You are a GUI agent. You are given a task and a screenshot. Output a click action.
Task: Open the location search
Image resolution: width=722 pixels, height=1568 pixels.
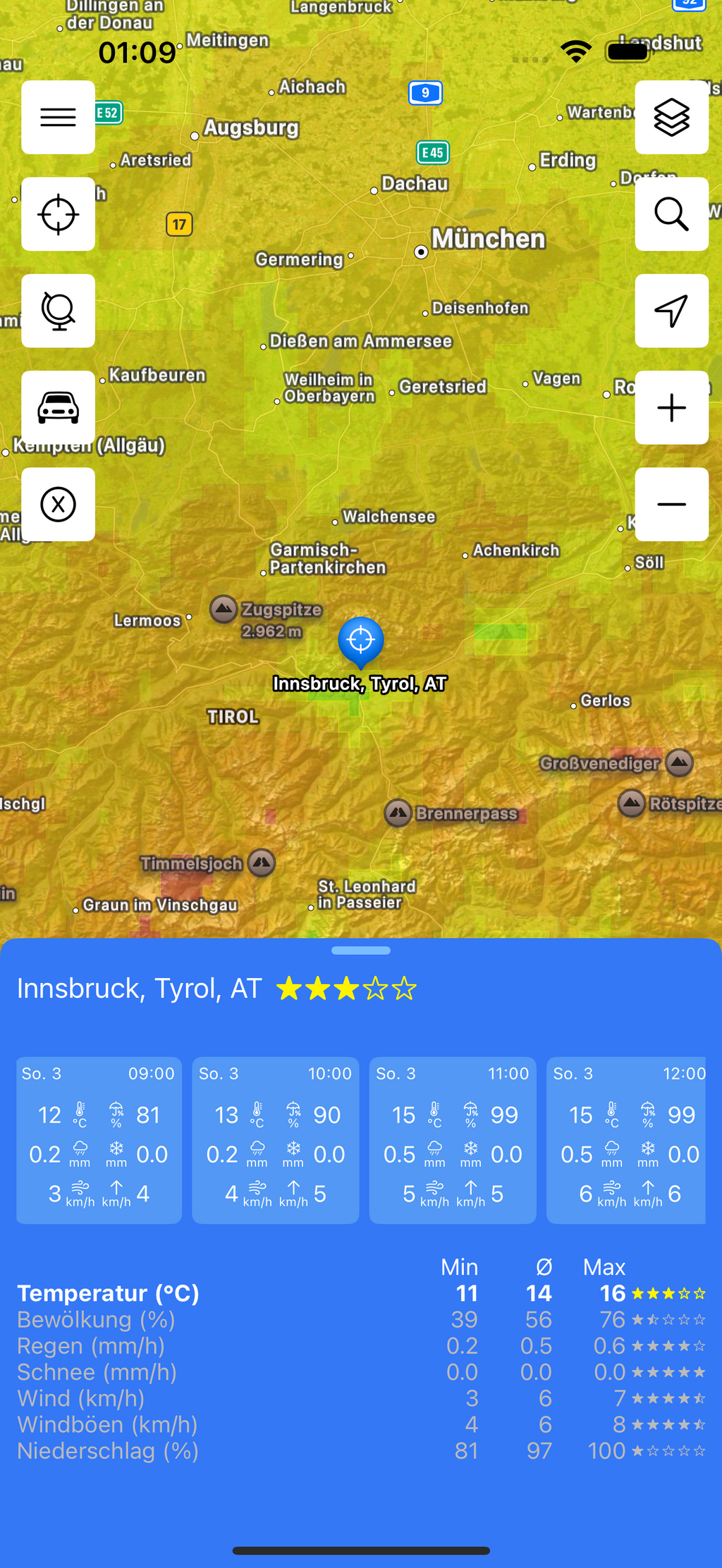671,214
